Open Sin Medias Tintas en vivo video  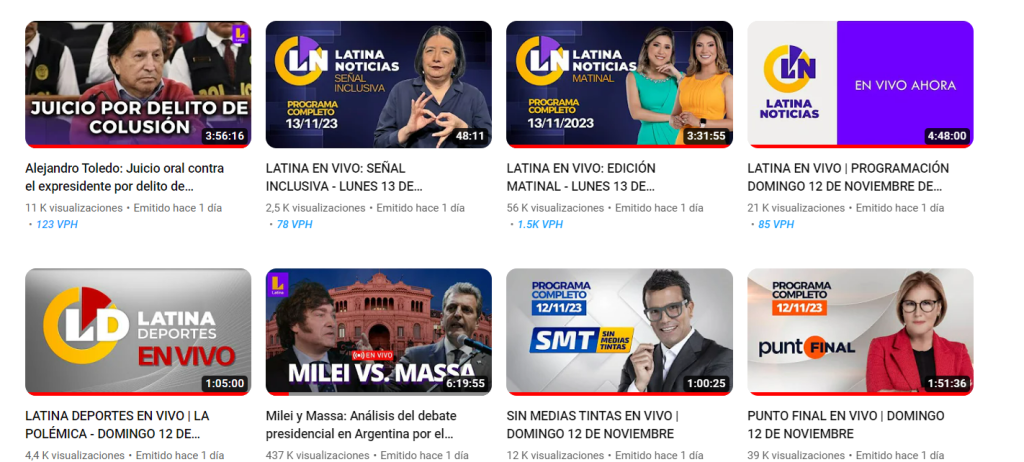(619, 331)
